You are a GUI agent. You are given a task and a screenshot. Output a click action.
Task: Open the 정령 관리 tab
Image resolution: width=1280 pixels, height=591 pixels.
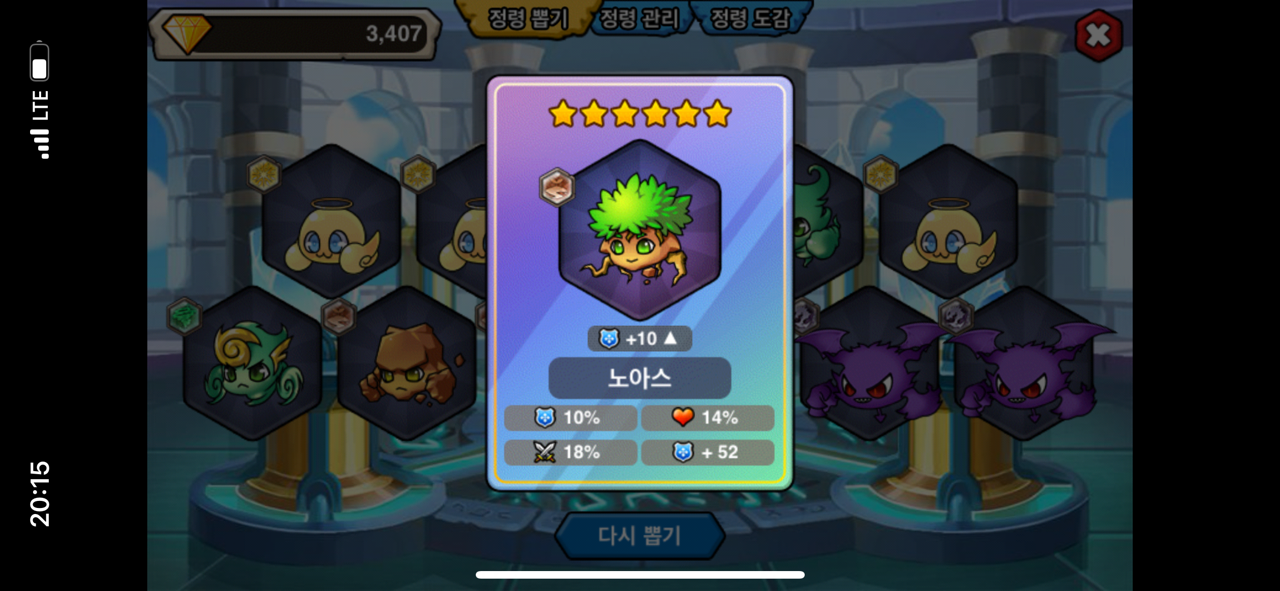point(640,19)
